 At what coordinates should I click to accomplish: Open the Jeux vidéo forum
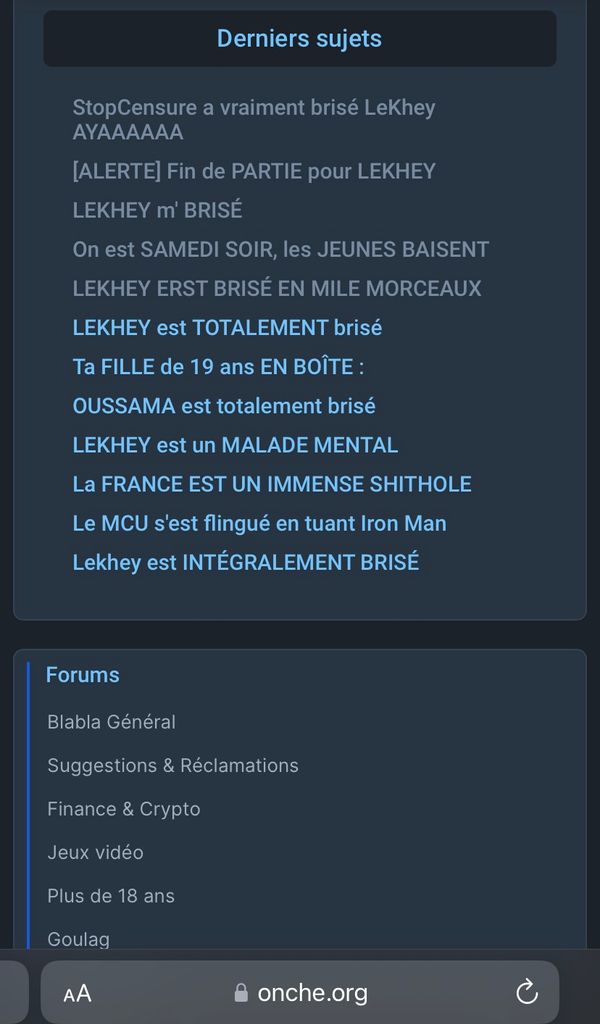tap(95, 852)
